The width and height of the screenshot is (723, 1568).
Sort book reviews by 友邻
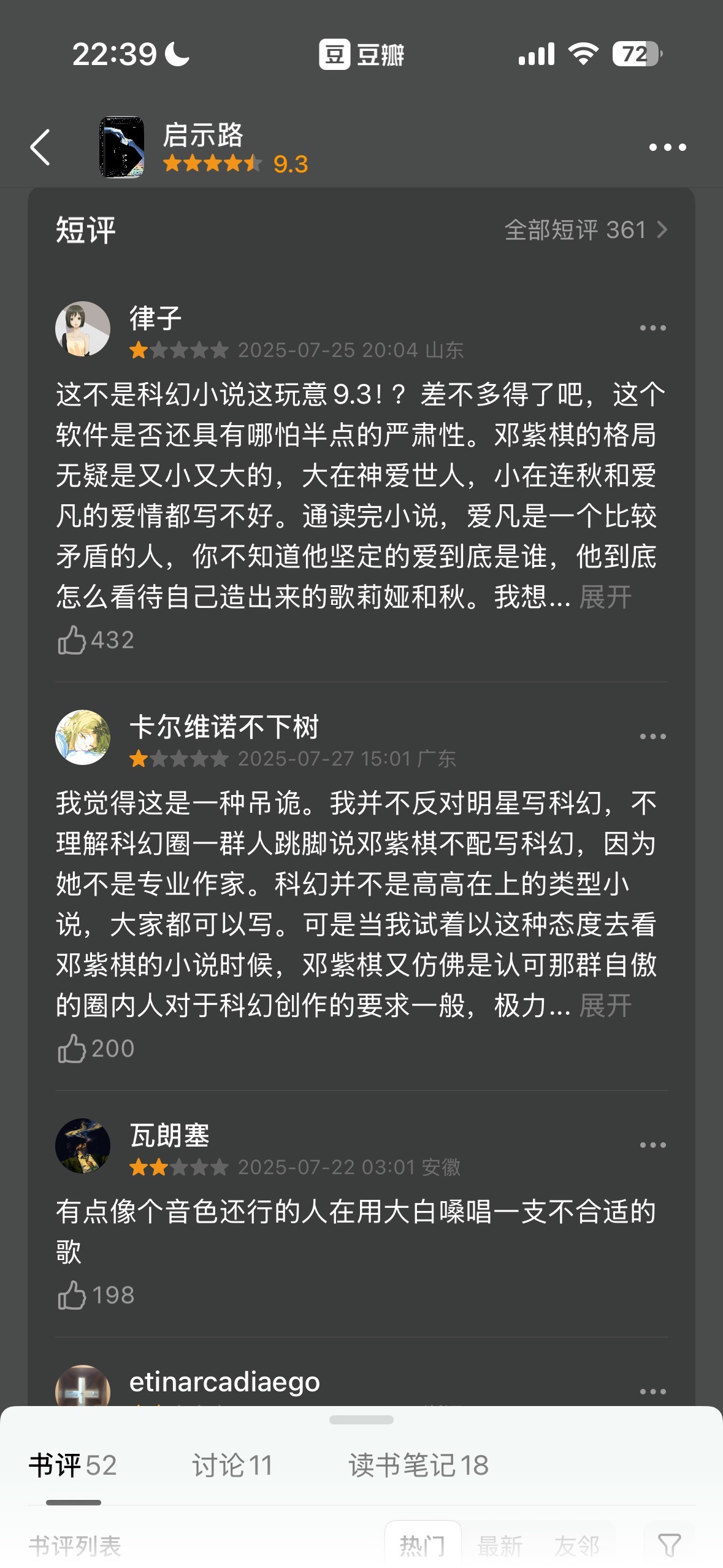click(x=576, y=1546)
